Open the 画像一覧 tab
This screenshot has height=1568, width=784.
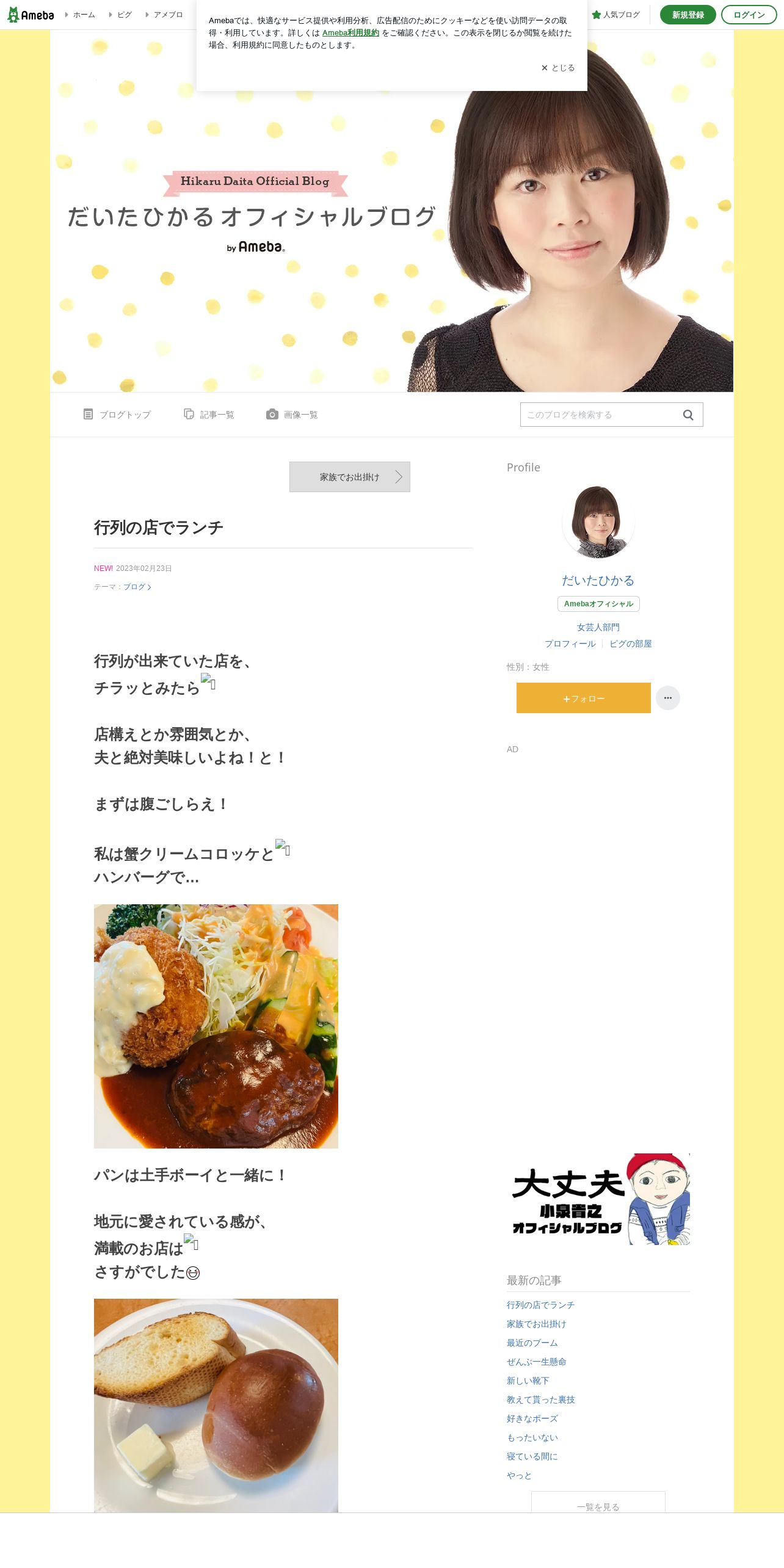tap(292, 415)
